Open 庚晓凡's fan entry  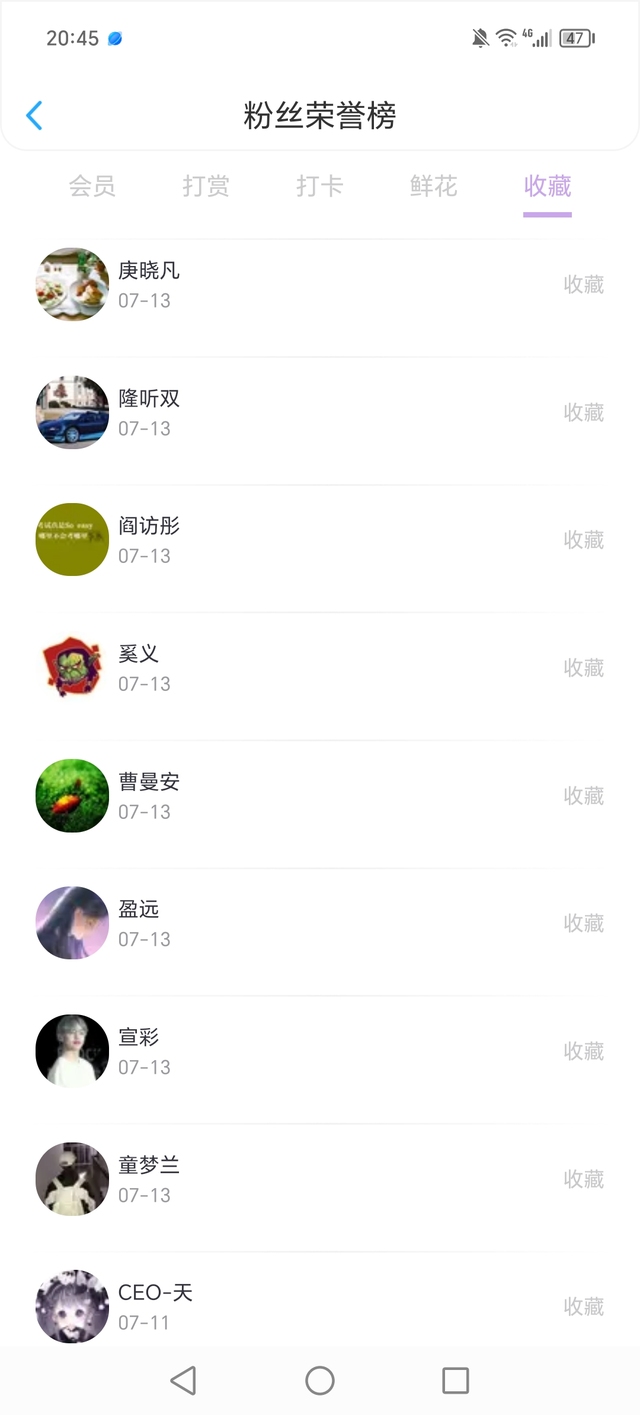point(320,285)
